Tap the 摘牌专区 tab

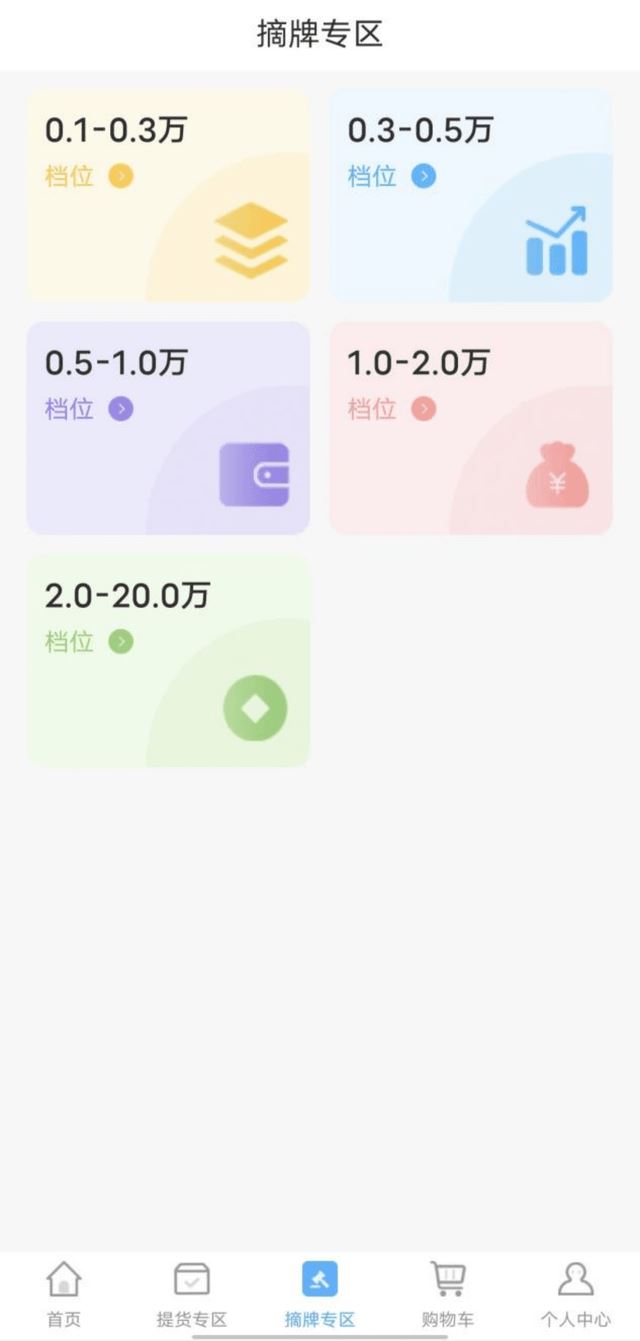[320, 1294]
